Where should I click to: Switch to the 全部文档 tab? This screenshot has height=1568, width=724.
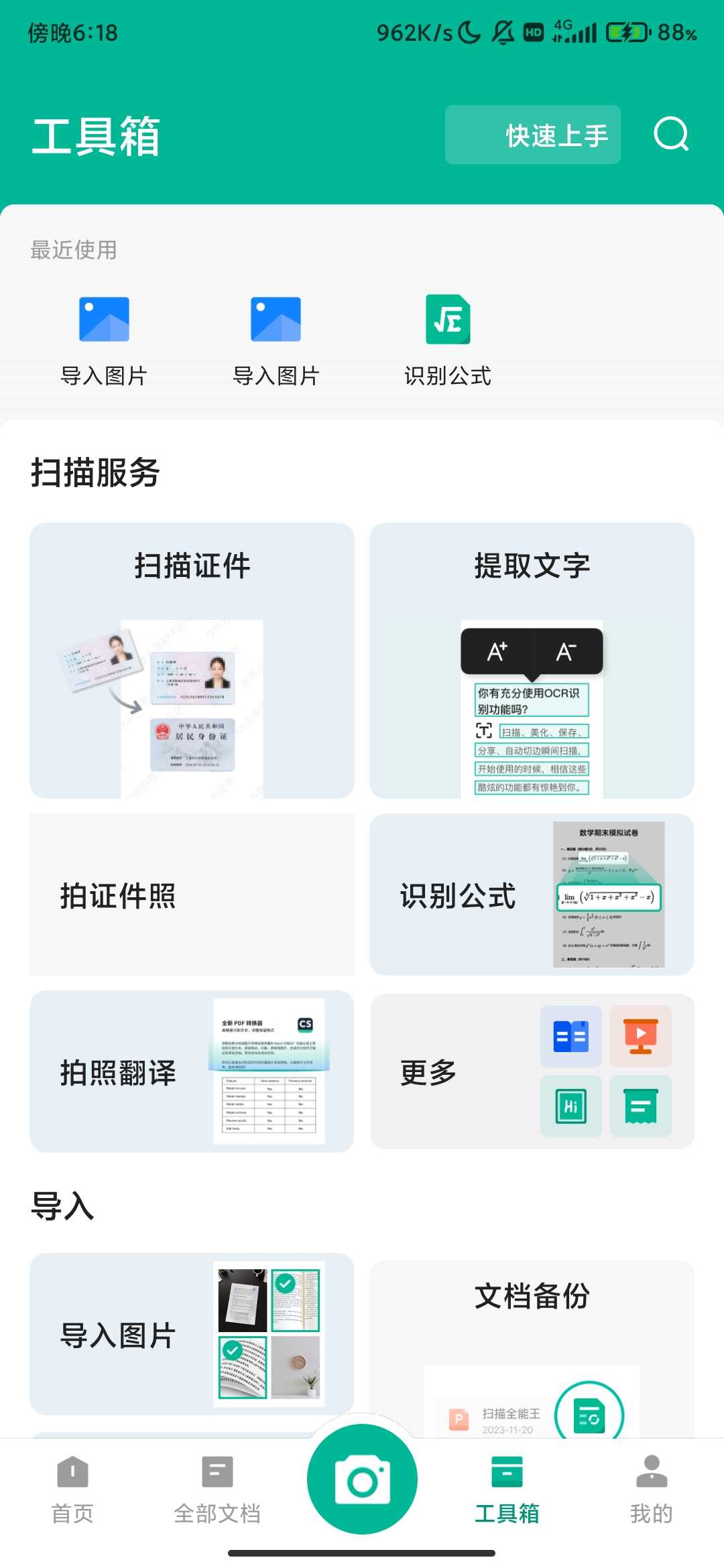tap(217, 1489)
